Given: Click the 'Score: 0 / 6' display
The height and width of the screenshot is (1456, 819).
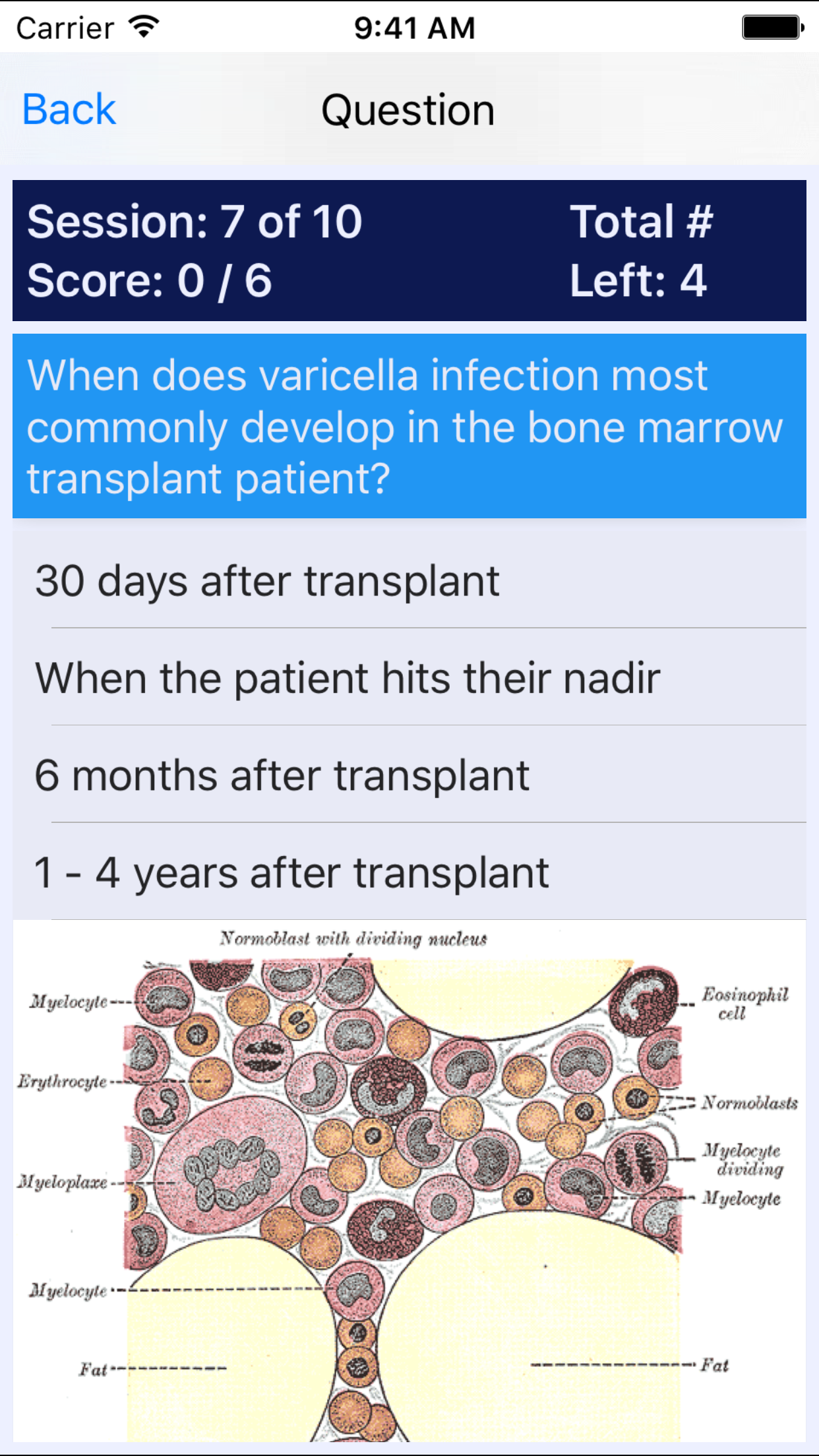Looking at the screenshot, I should pos(152,280).
